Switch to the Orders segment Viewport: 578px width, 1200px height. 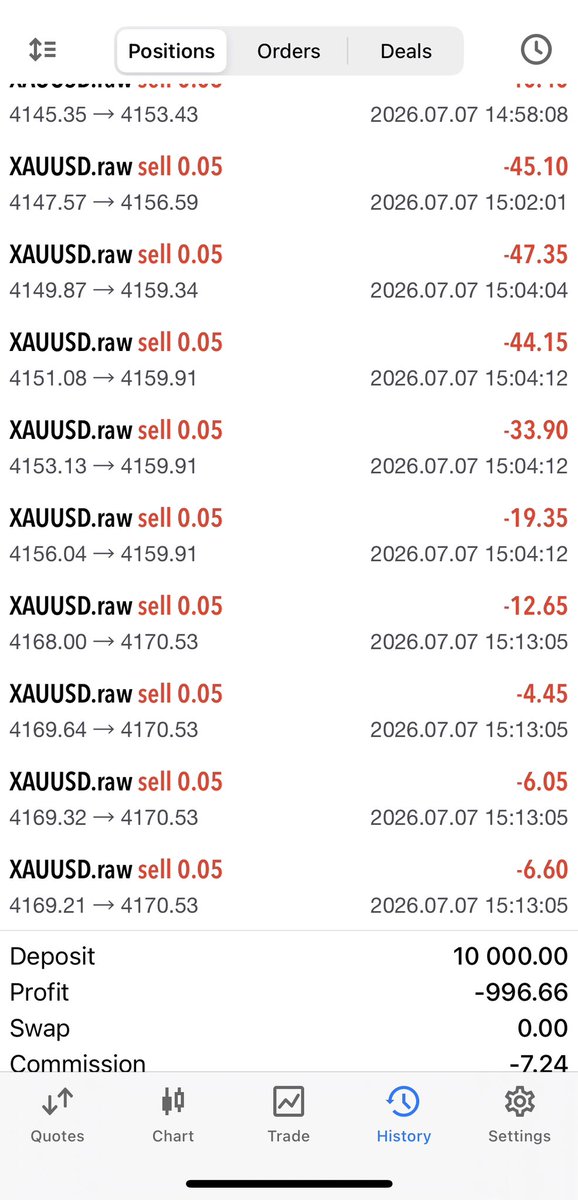tap(289, 51)
